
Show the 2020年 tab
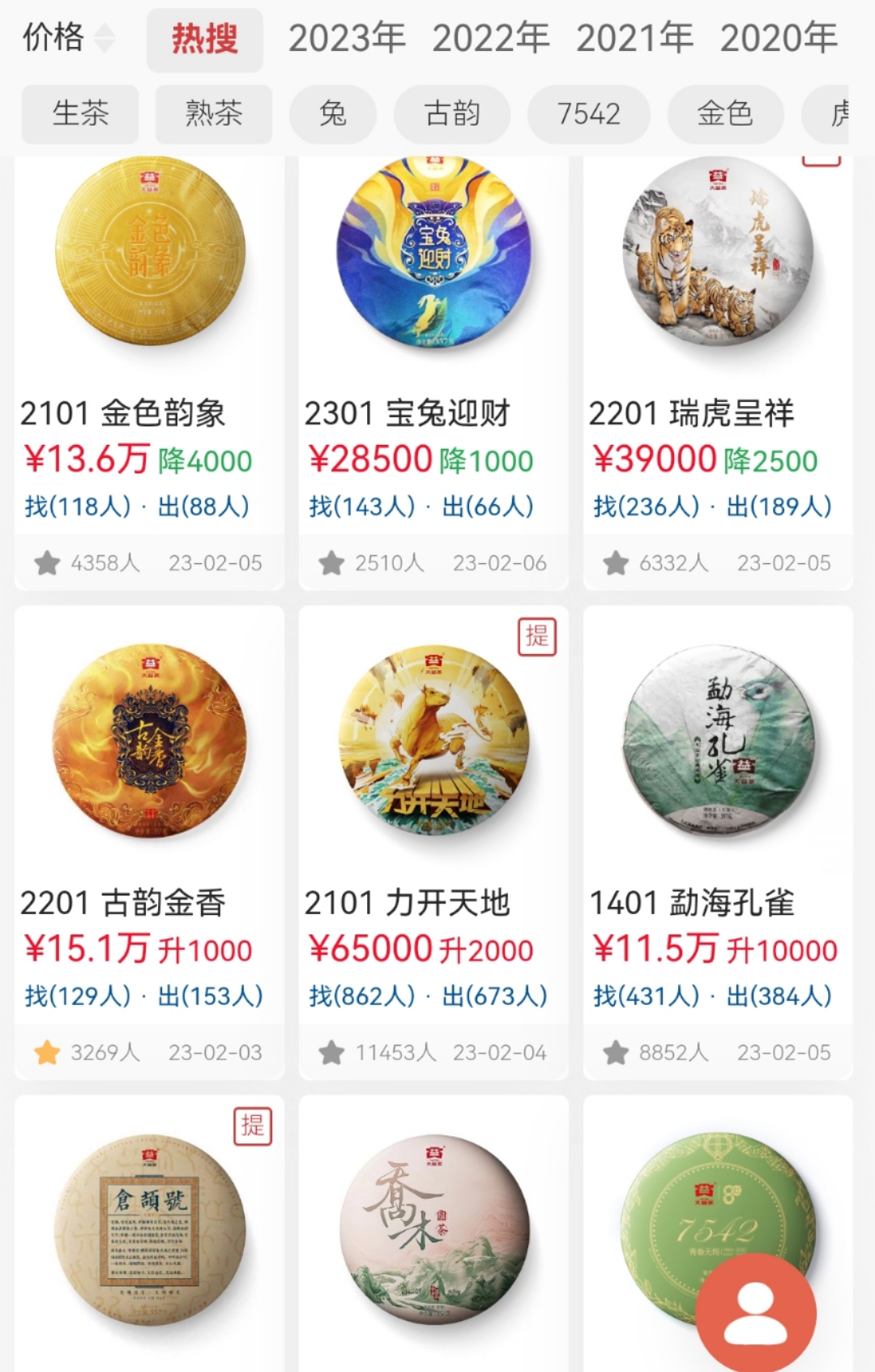[779, 38]
